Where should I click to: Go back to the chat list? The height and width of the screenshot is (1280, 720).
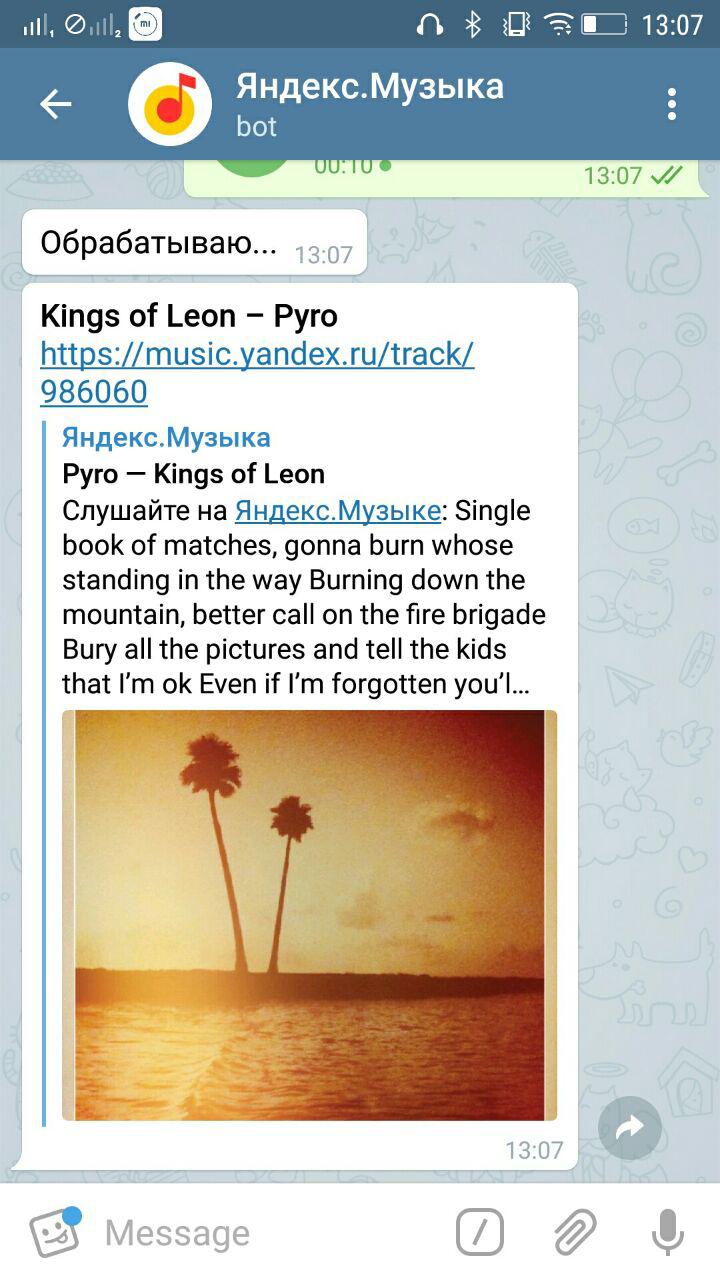pyautogui.click(x=56, y=104)
